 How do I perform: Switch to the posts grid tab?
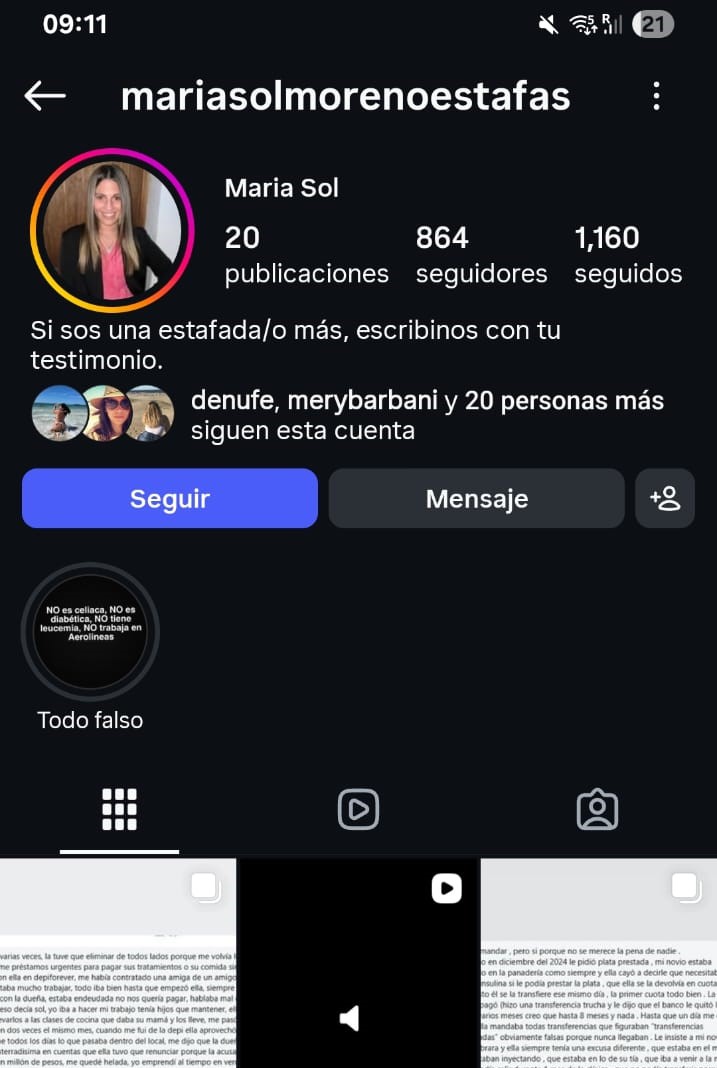[119, 810]
